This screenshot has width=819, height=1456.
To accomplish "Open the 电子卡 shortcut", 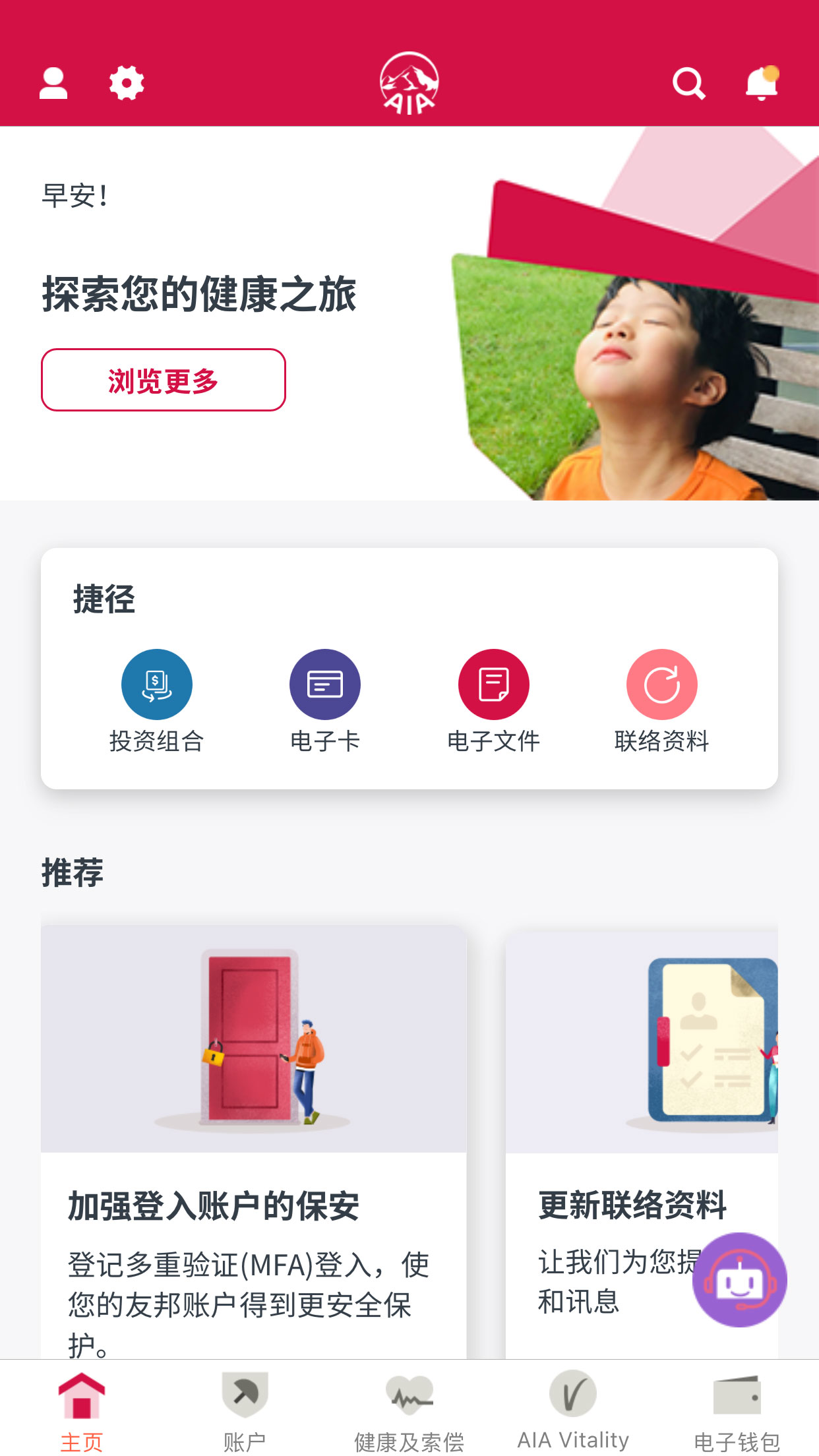I will [325, 700].
